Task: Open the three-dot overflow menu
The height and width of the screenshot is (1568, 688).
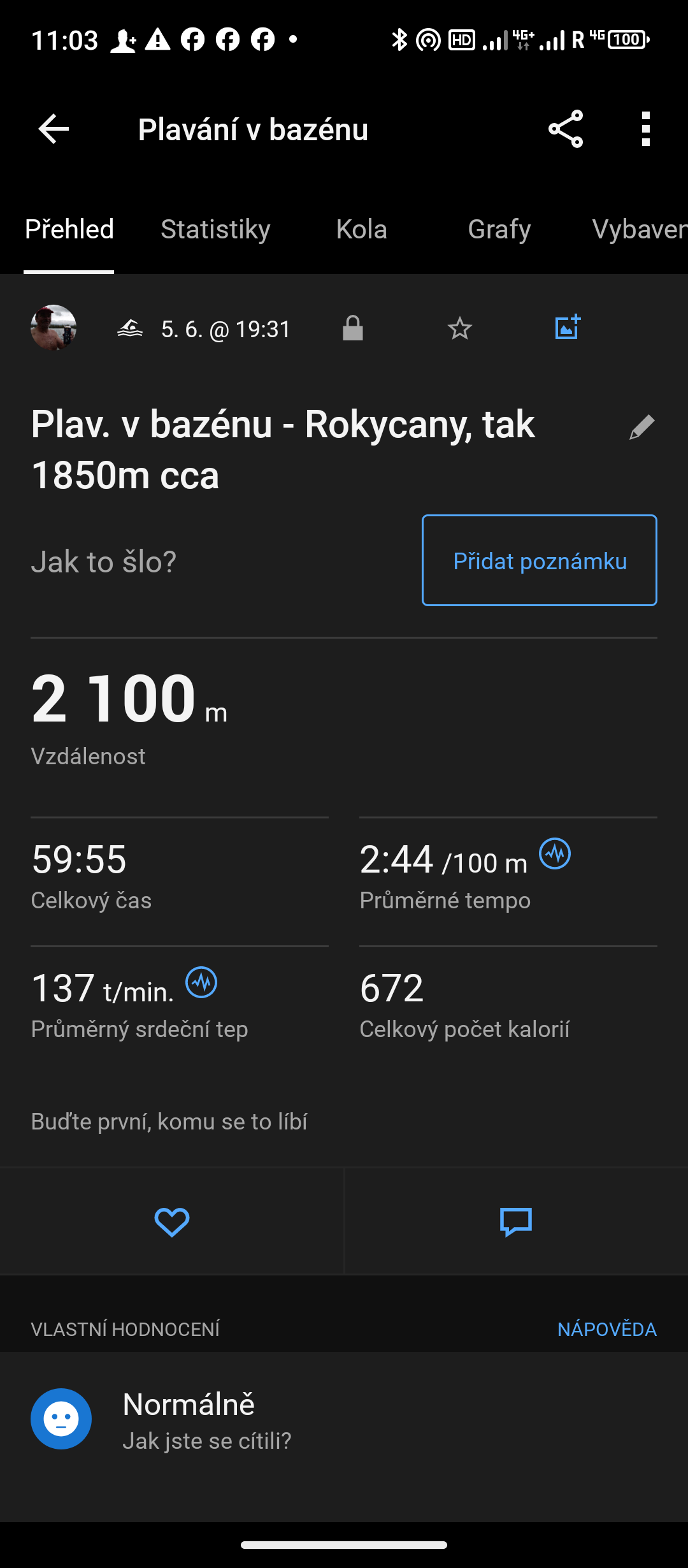Action: 646,129
